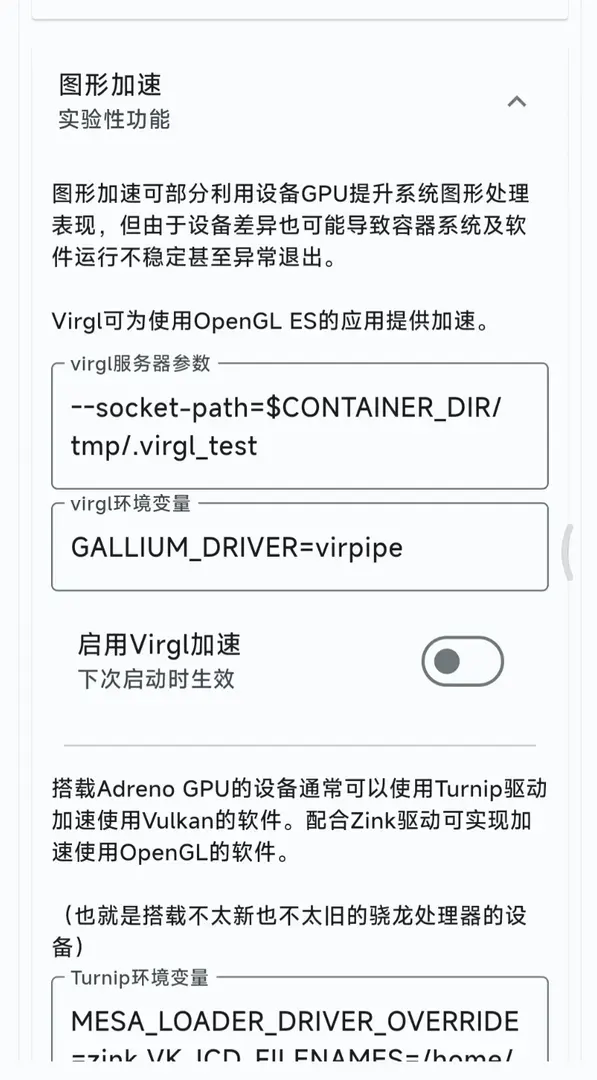The image size is (597, 1080).
Task: Enable the 启用Virgl加速 switch
Action: [x=462, y=661]
